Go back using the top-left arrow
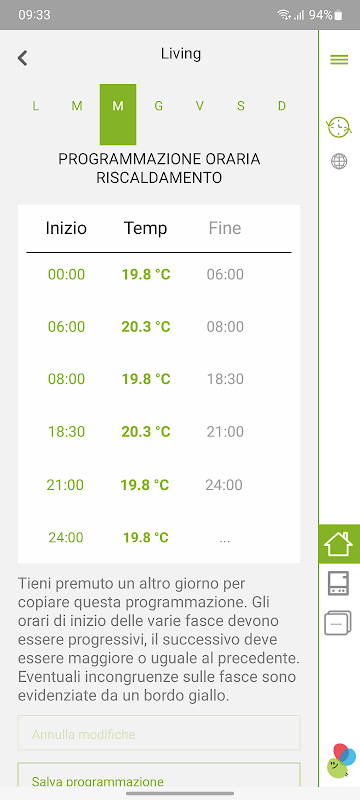360x800 pixels. coord(22,58)
